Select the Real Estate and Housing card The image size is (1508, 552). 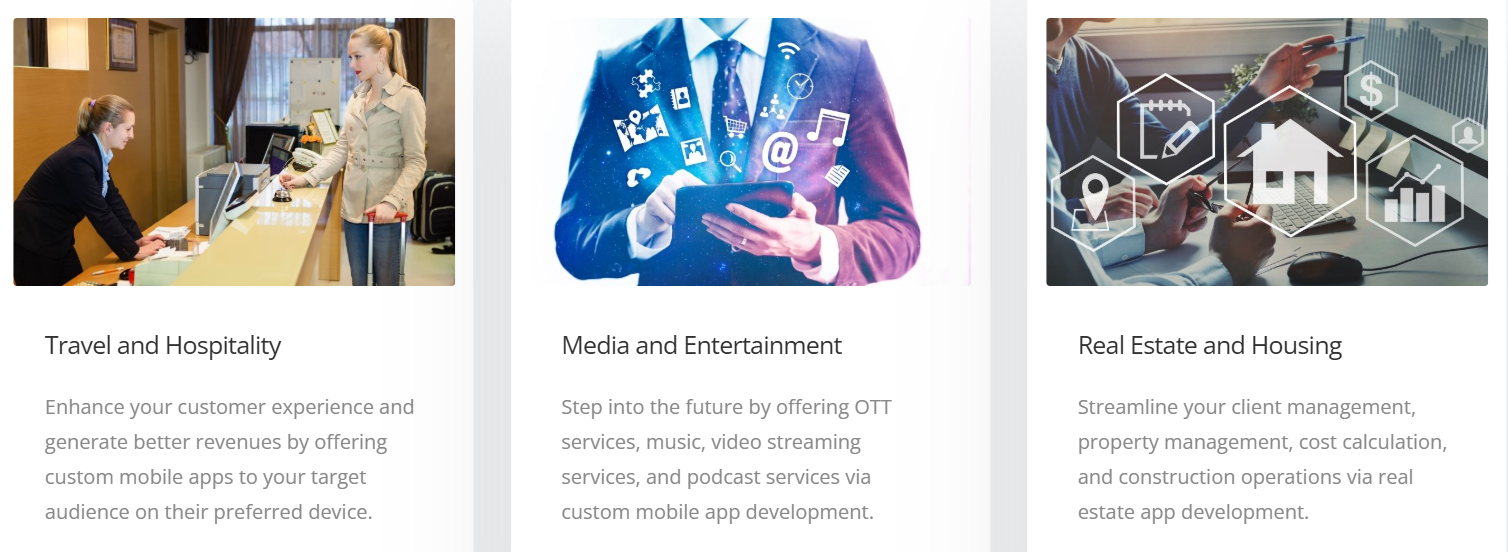tap(1209, 346)
